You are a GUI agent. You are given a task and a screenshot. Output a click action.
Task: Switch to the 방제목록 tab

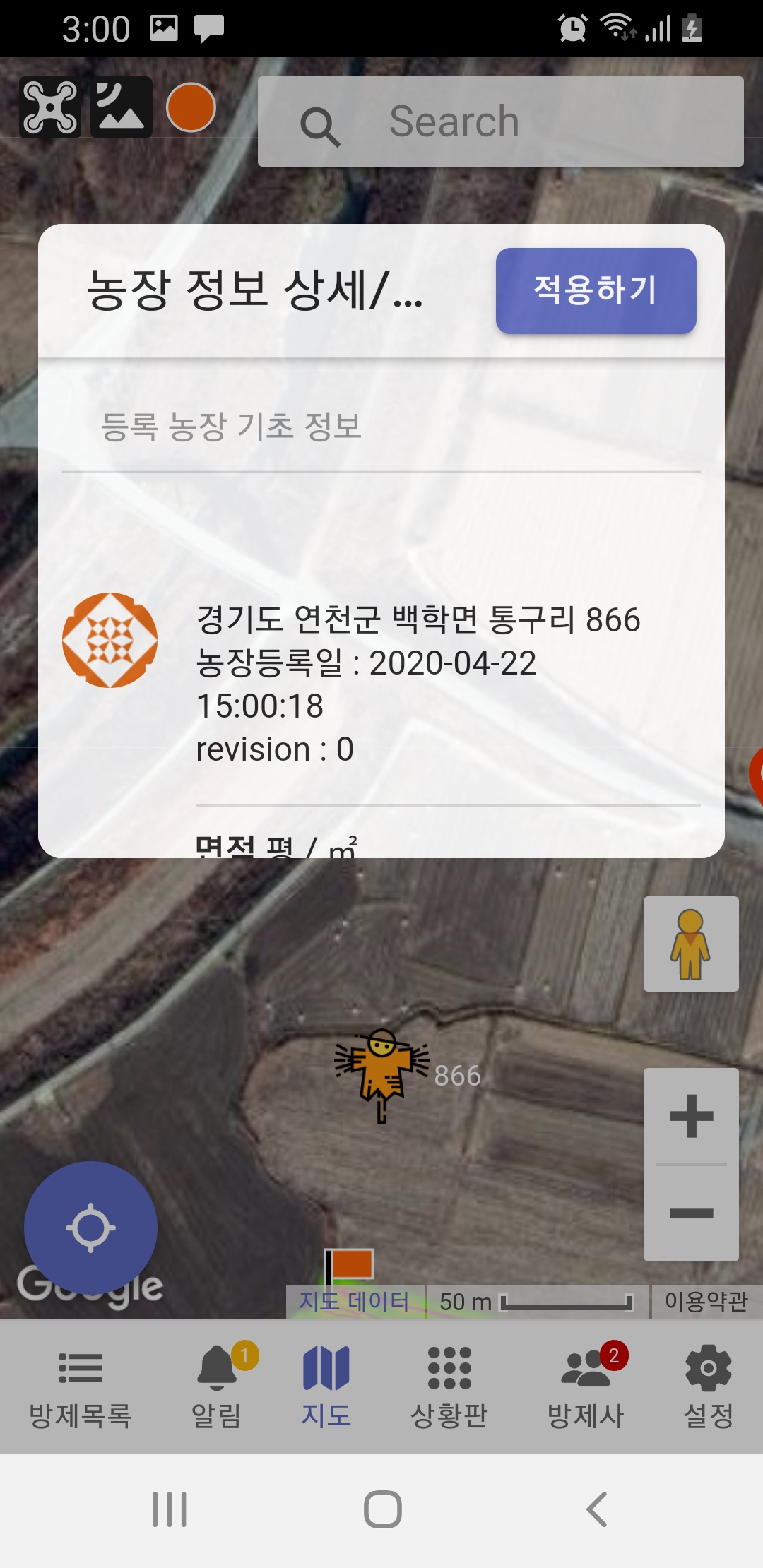[80, 1387]
